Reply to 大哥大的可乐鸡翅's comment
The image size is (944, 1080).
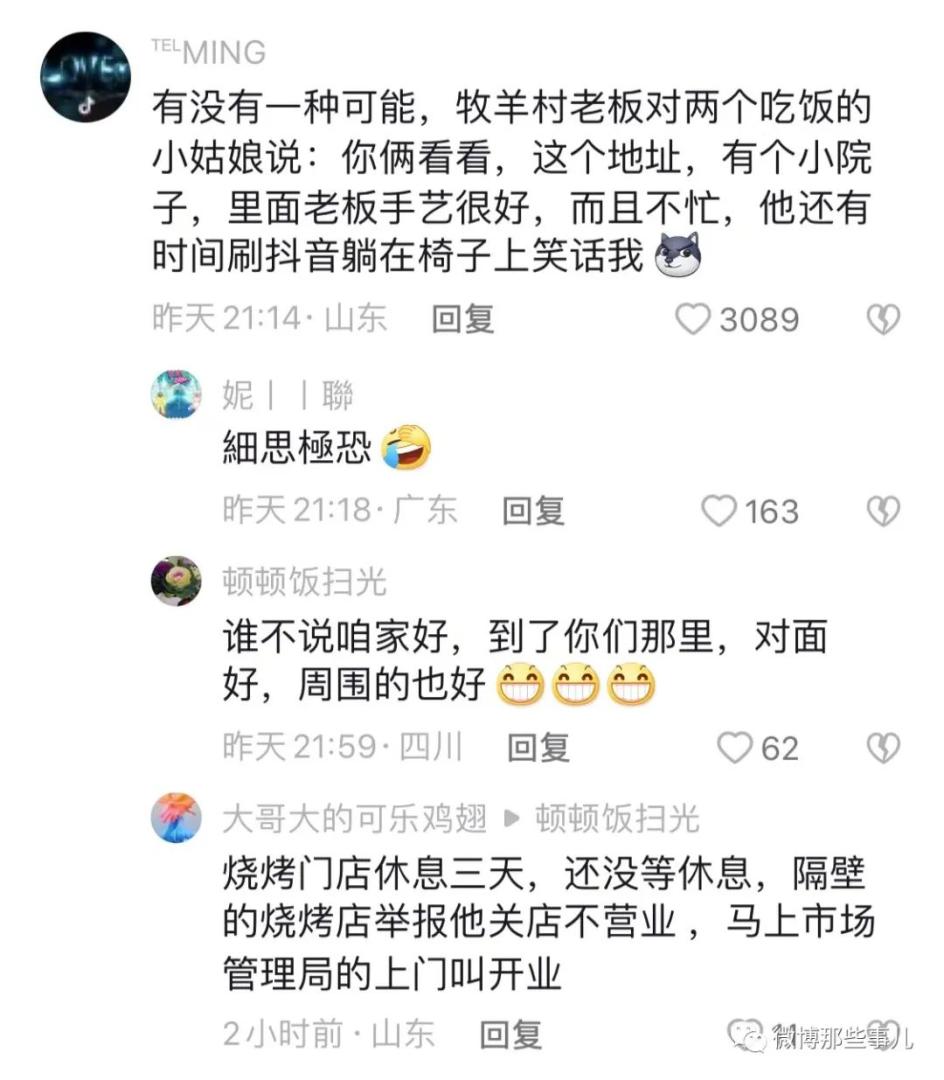pos(510,1034)
